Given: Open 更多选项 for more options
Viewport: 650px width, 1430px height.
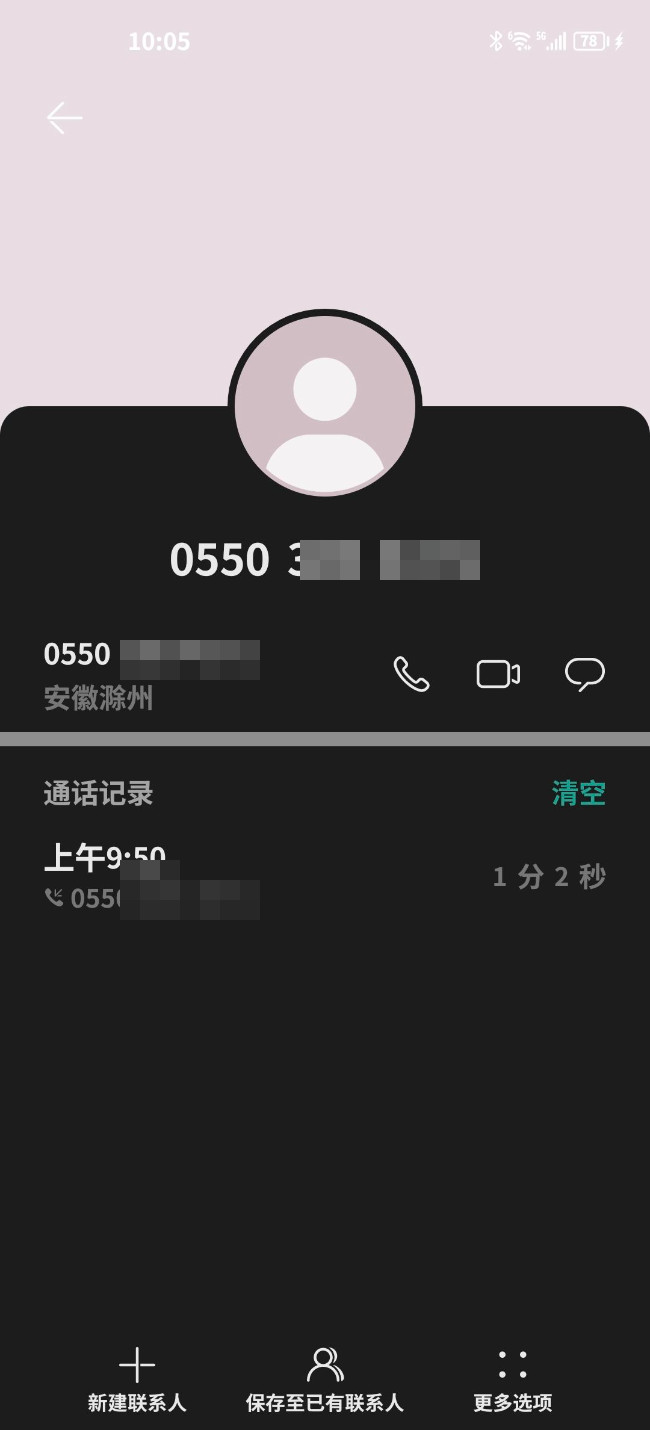Looking at the screenshot, I should click(512, 1379).
